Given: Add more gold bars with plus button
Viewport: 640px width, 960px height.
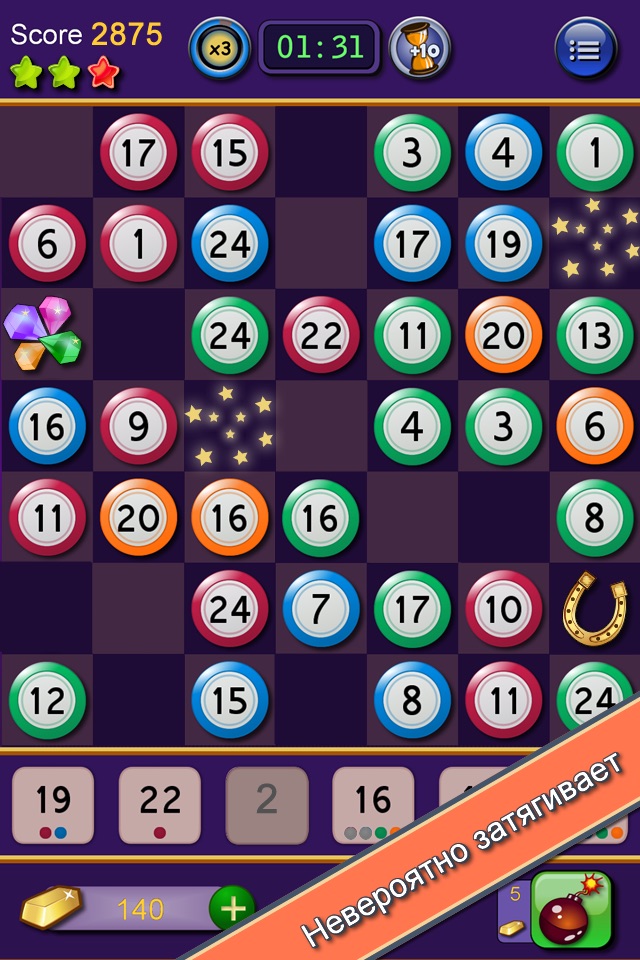Looking at the screenshot, I should coord(231,908).
